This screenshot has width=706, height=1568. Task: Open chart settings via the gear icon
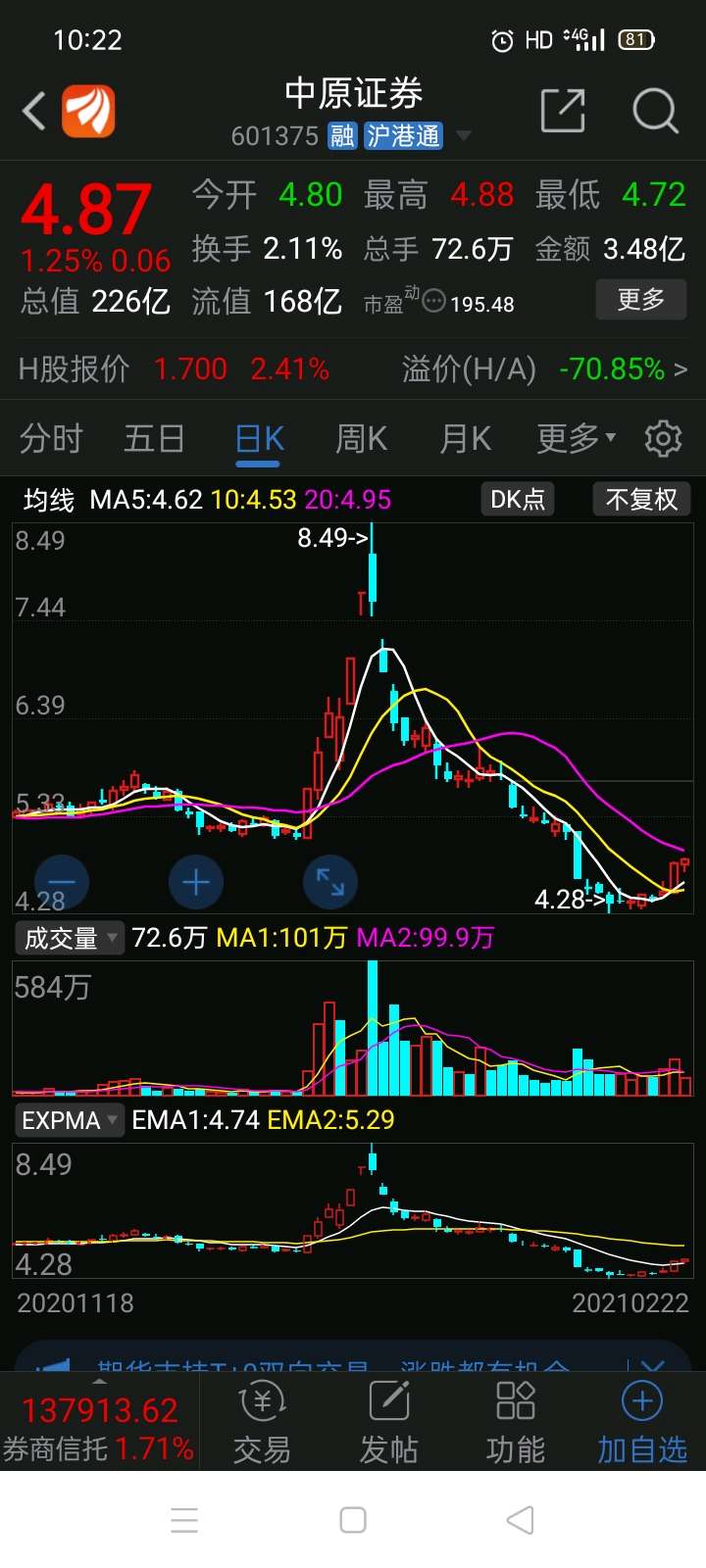click(x=663, y=438)
